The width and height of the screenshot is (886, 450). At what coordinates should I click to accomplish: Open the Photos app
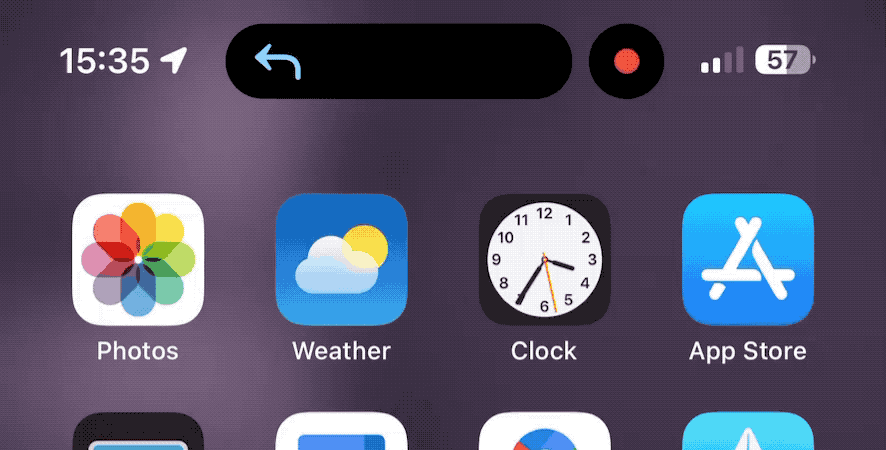coord(138,259)
